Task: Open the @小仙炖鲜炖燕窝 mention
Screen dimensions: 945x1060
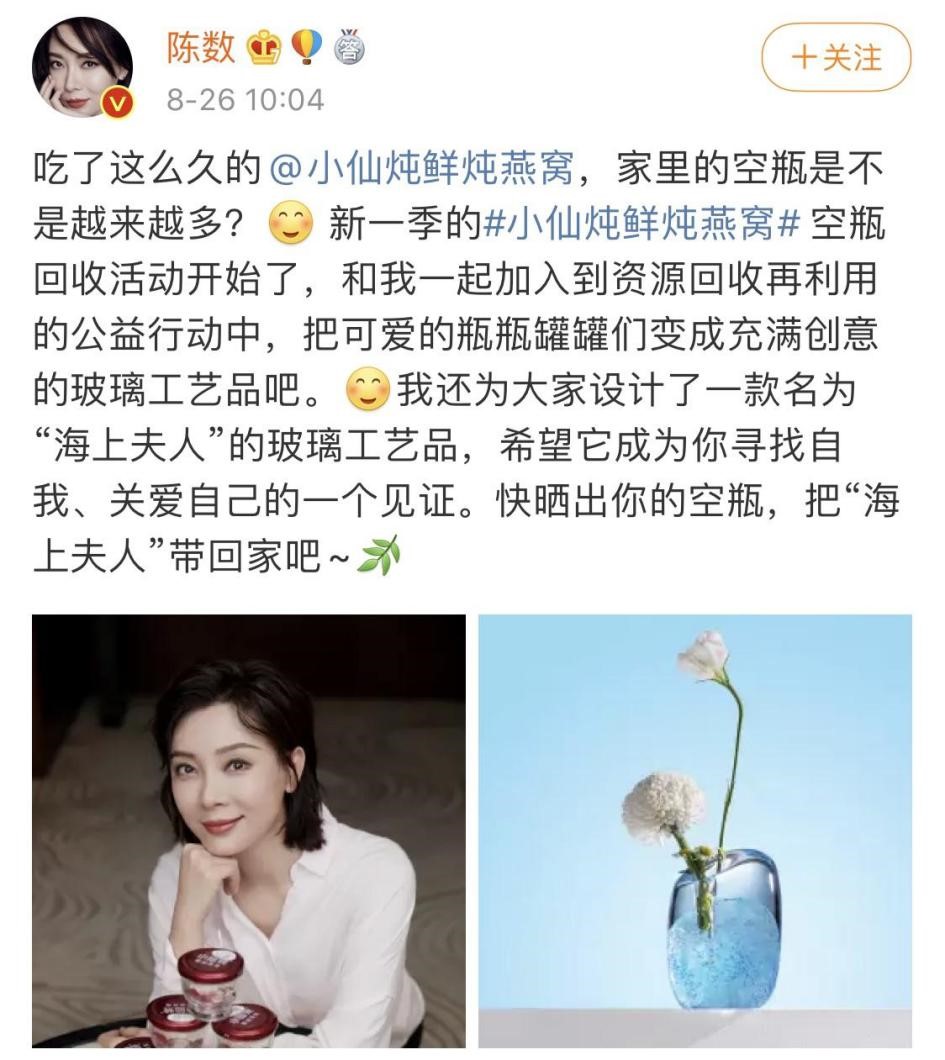Action: coord(421,169)
